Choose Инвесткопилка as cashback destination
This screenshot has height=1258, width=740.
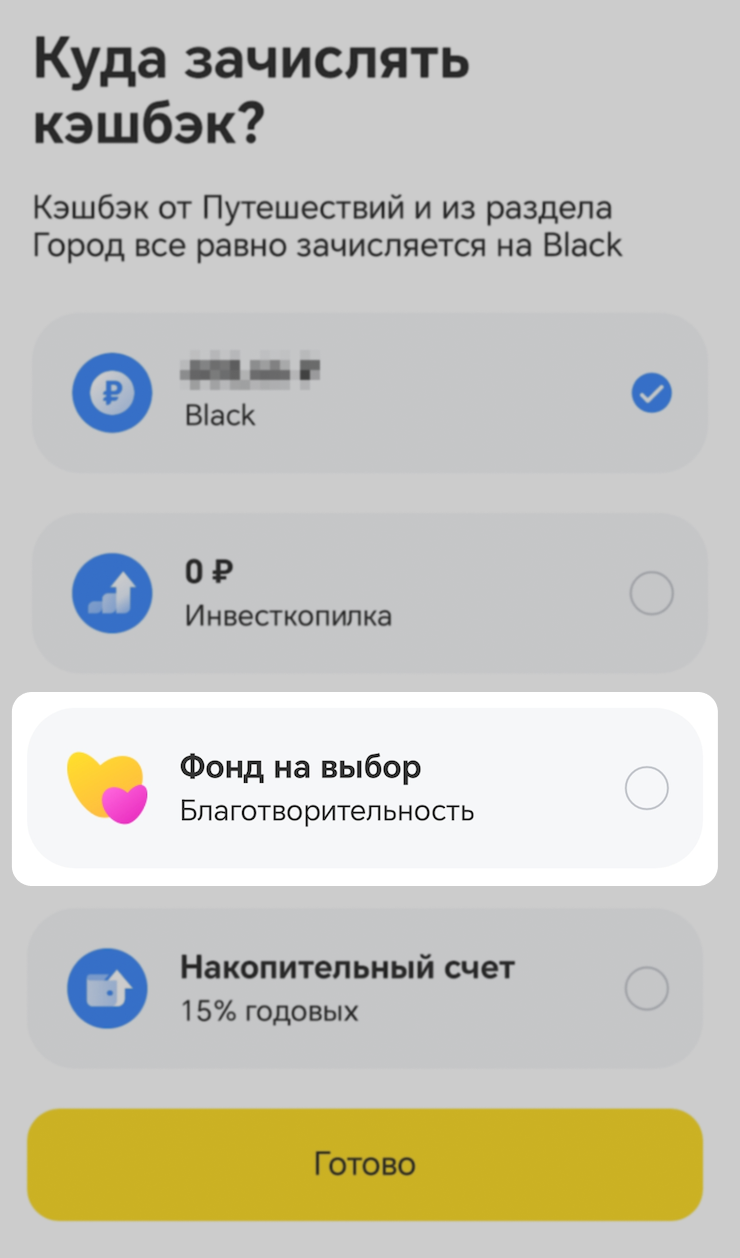click(369, 593)
